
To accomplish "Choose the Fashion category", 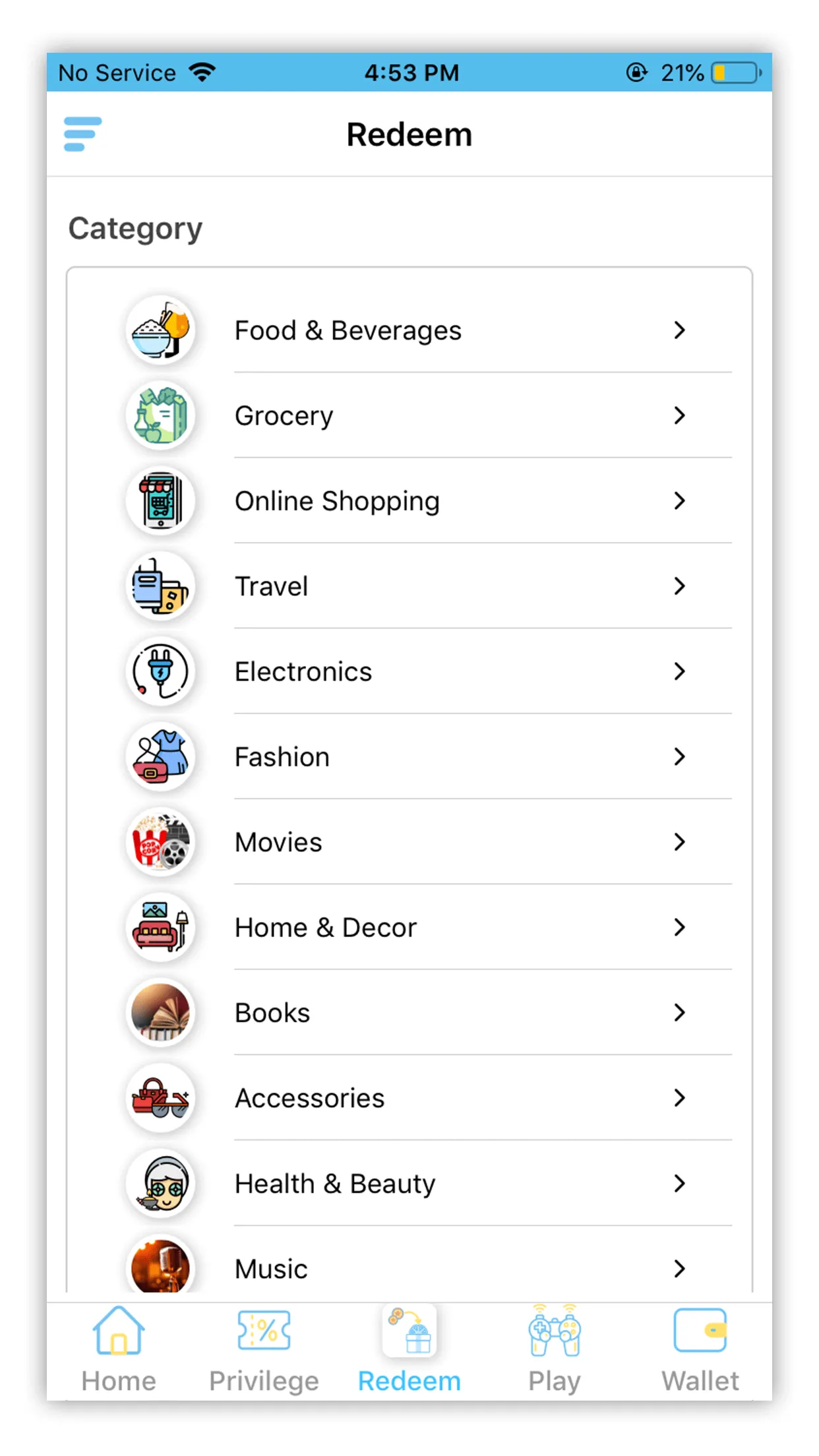I will [x=409, y=757].
